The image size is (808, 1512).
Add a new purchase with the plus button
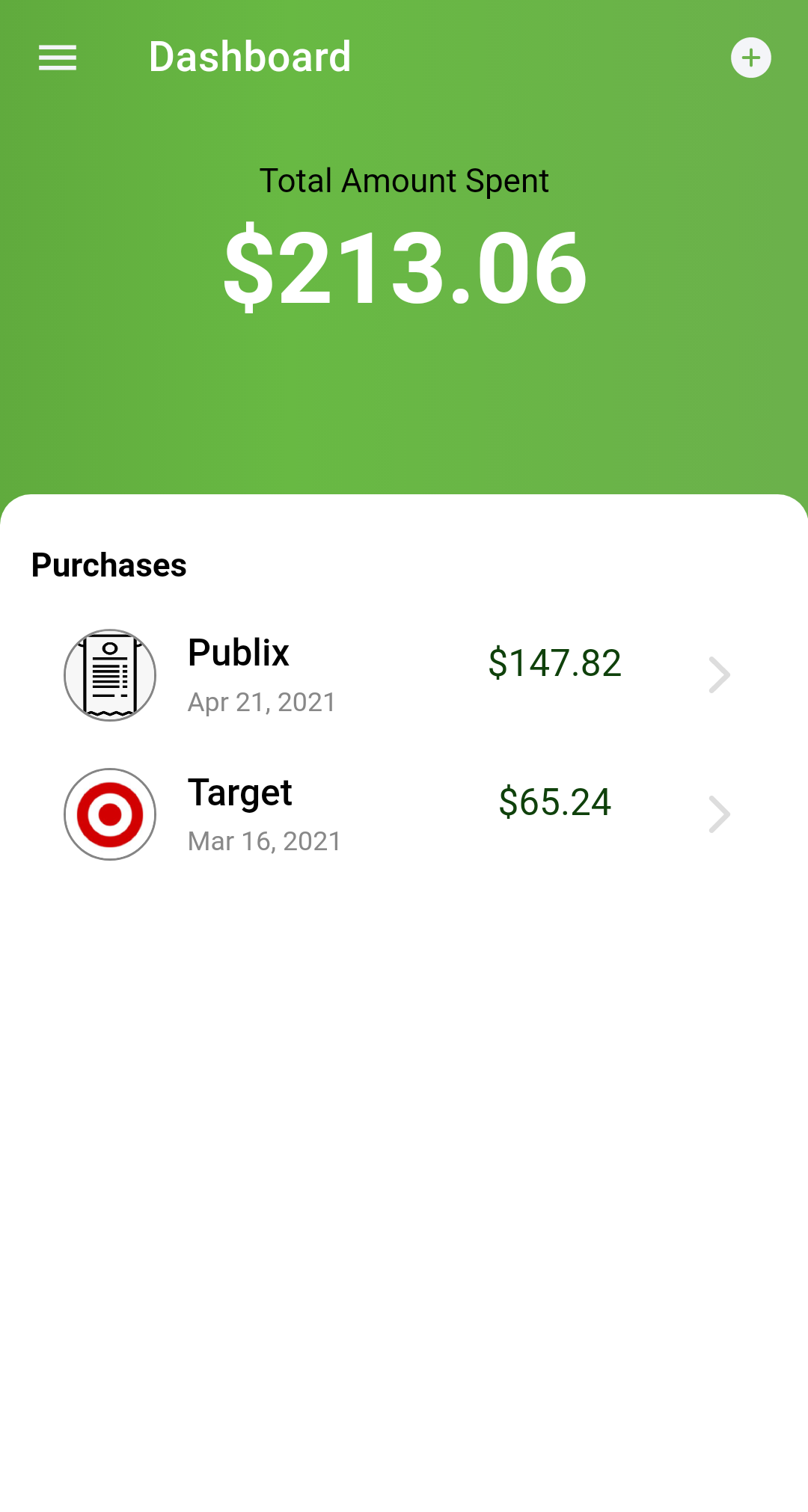coord(751,57)
